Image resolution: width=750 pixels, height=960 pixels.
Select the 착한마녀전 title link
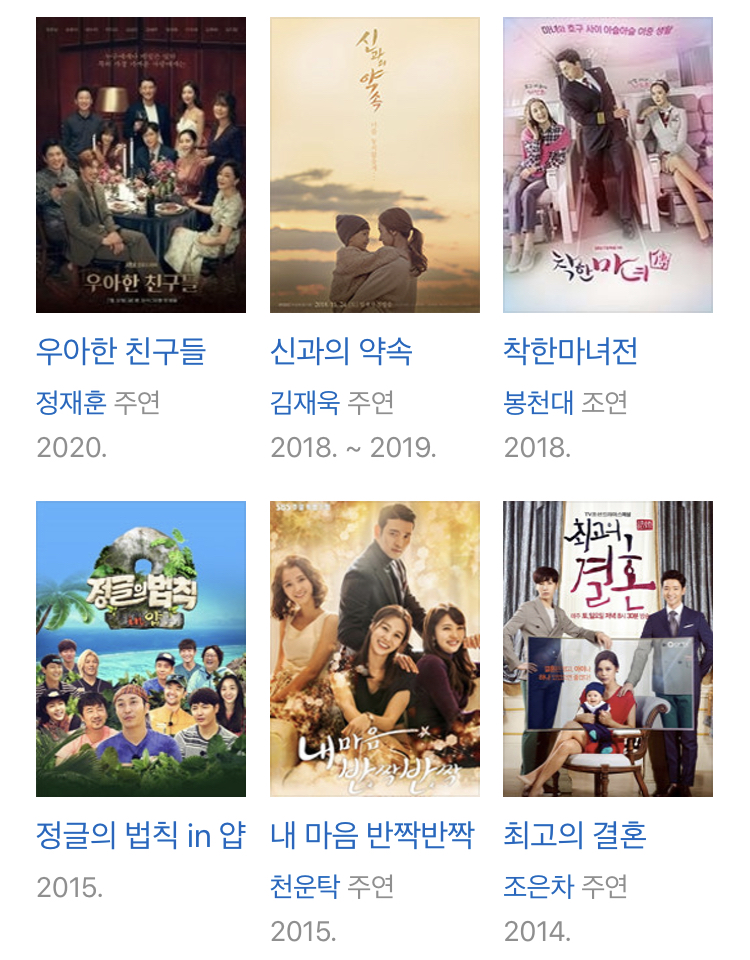(x=570, y=352)
